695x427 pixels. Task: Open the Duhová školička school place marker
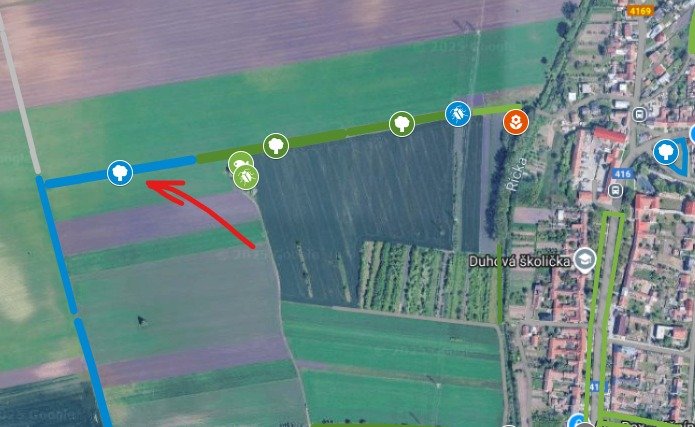pos(585,261)
